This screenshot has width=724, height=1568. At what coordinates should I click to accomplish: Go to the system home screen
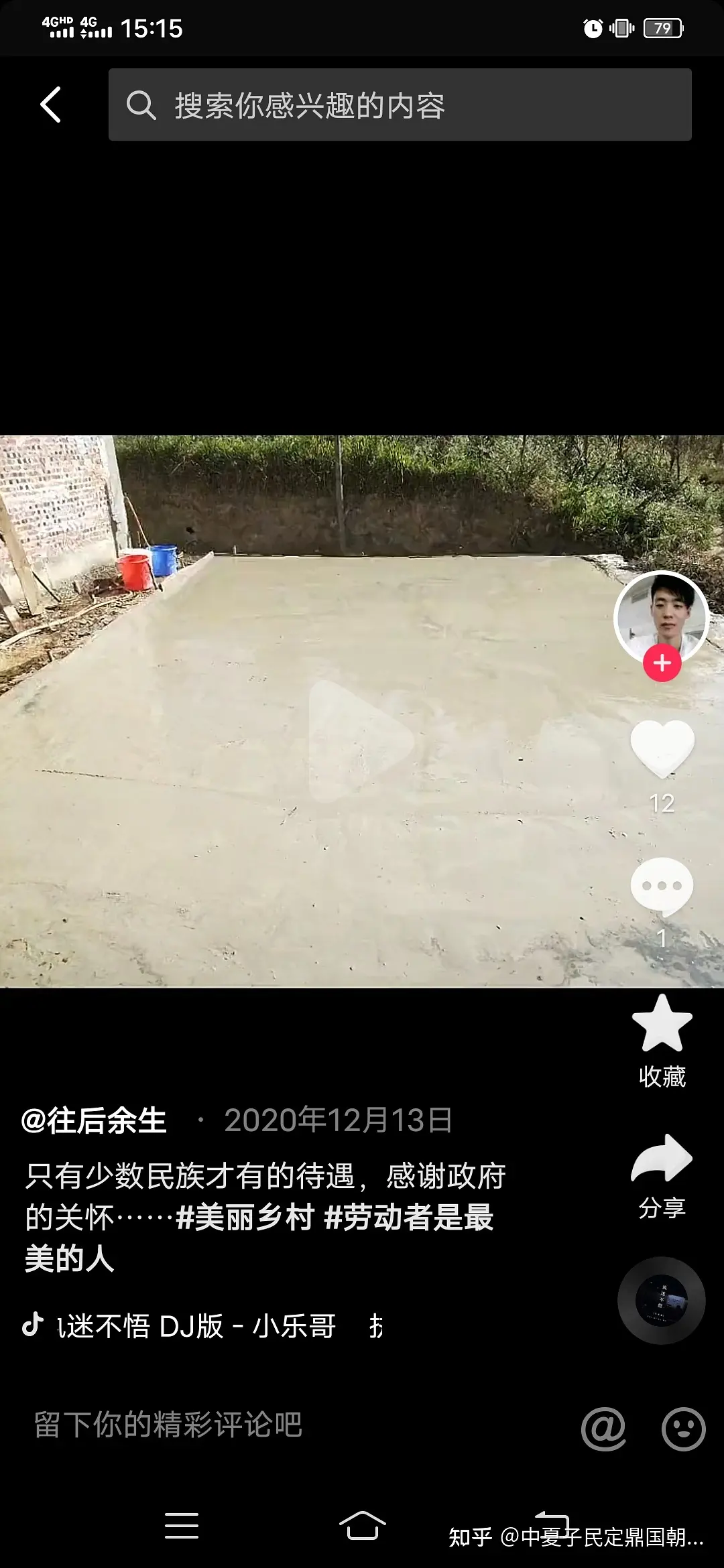click(x=362, y=1525)
